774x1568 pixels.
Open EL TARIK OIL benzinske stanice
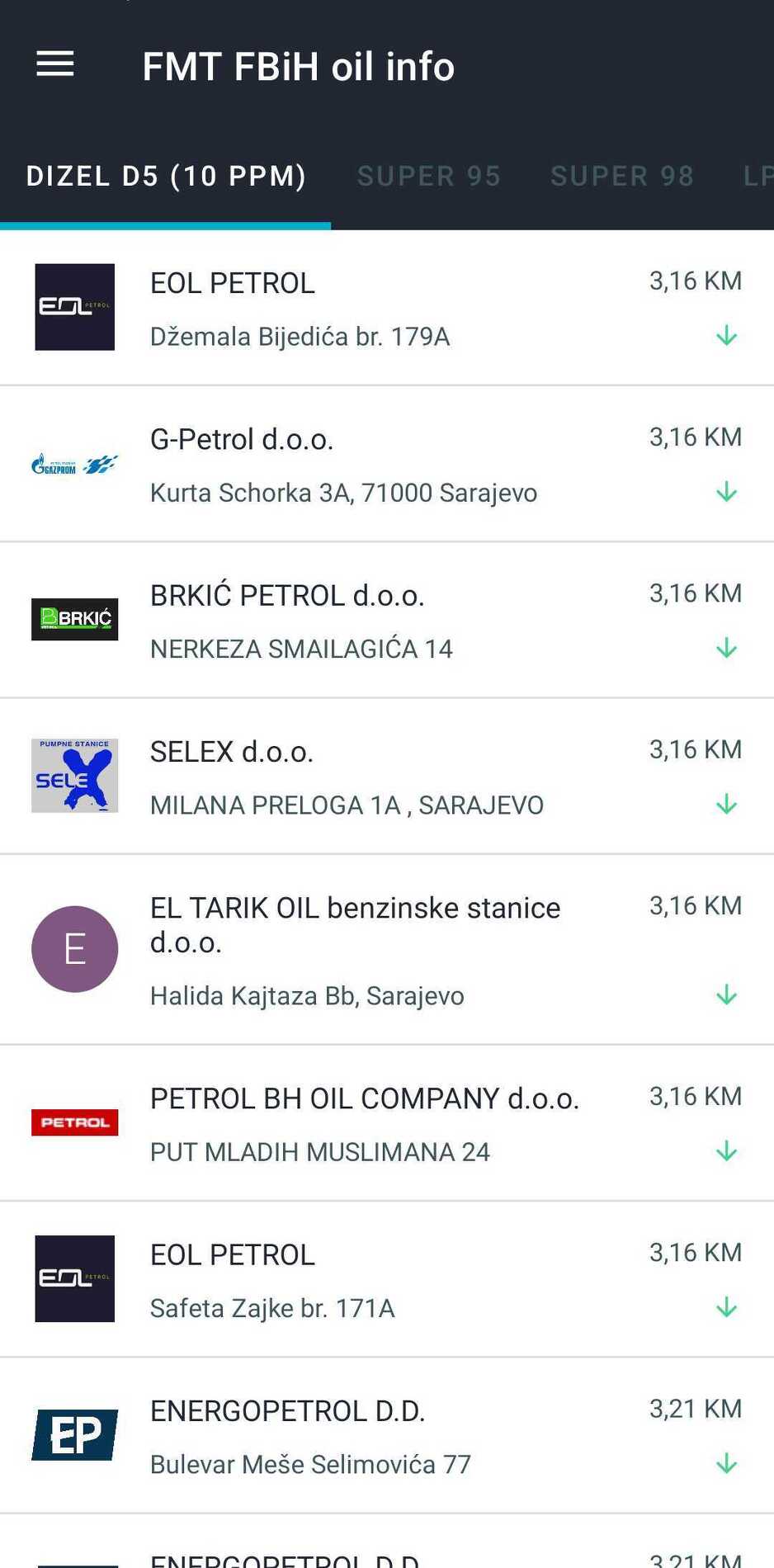coord(386,949)
